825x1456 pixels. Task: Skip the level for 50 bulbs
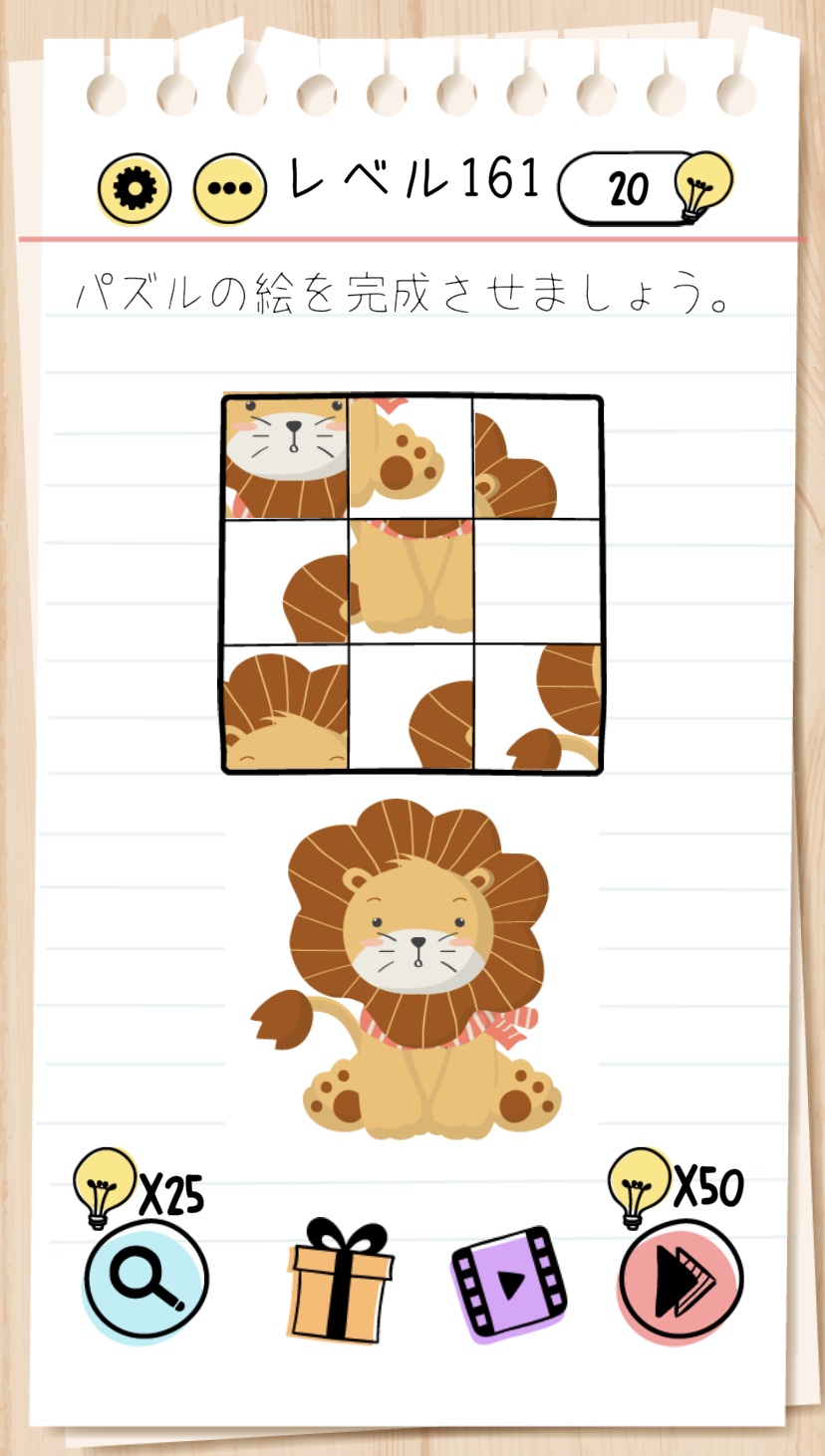pyautogui.click(x=682, y=1278)
